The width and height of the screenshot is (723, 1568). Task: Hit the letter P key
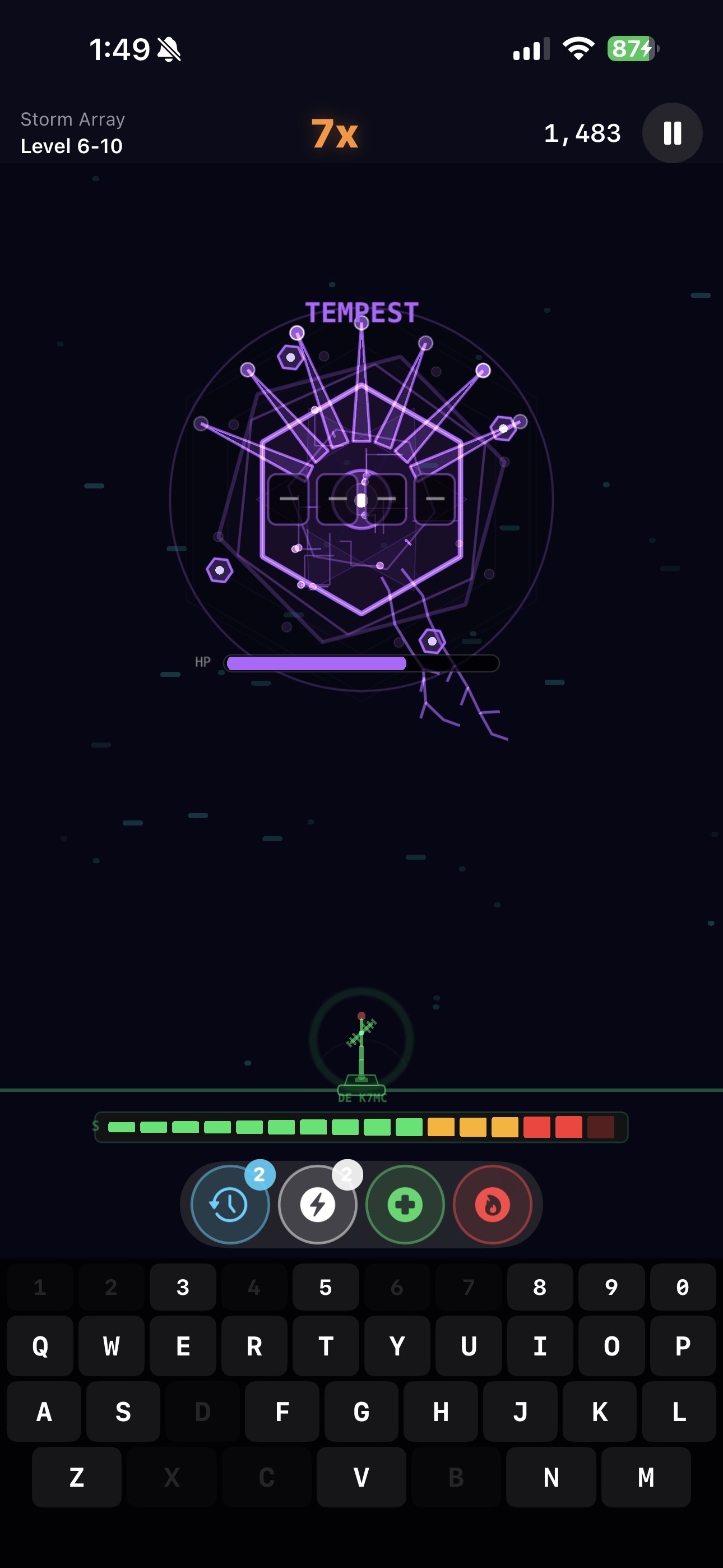[x=682, y=1346]
